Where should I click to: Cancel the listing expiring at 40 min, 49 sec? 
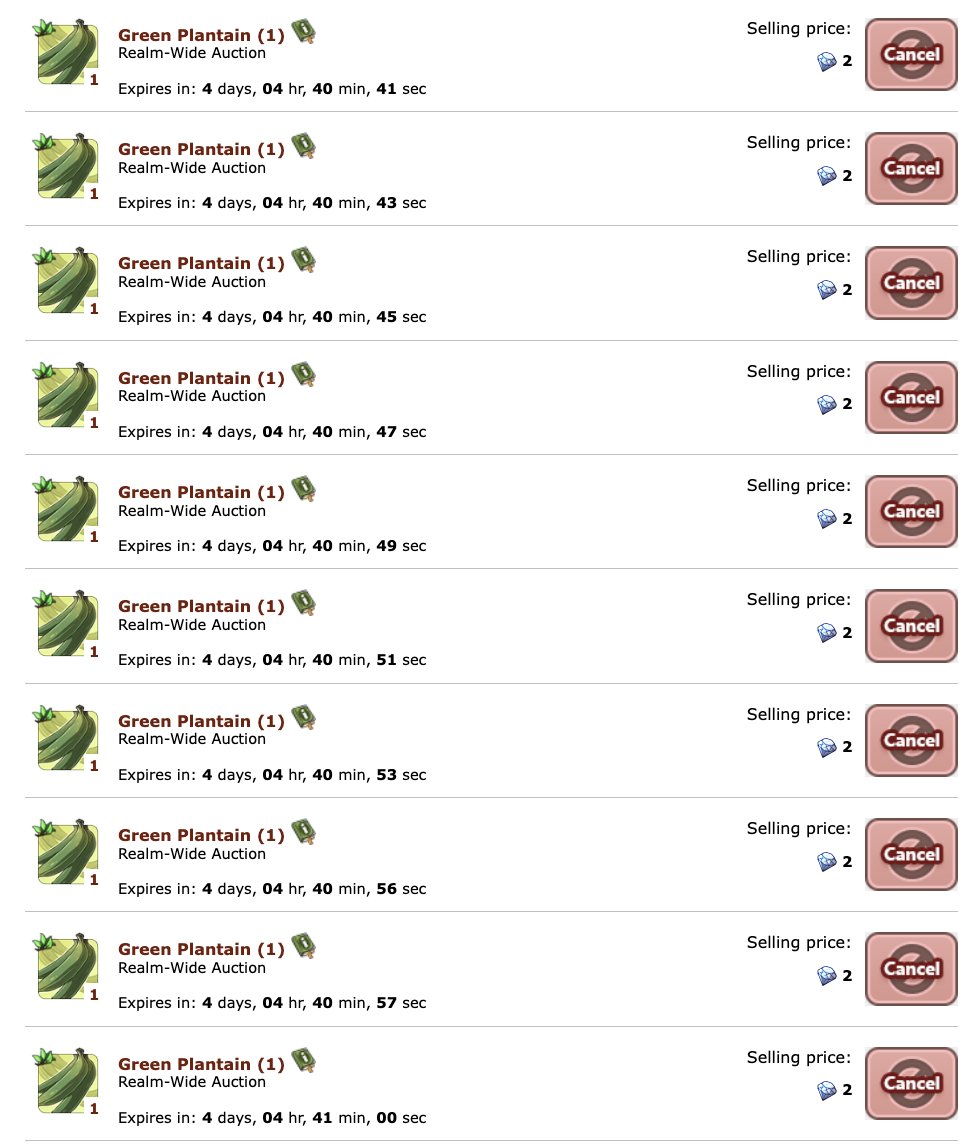pos(911,512)
